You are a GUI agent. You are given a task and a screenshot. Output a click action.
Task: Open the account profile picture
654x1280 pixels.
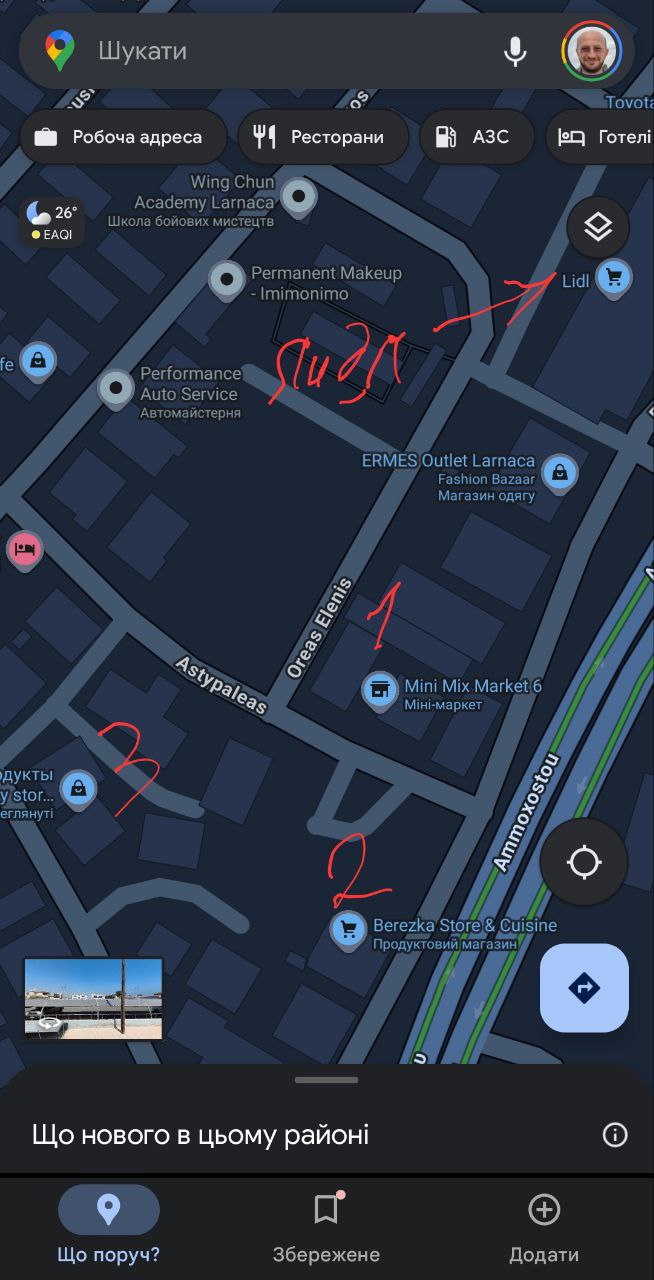592,51
